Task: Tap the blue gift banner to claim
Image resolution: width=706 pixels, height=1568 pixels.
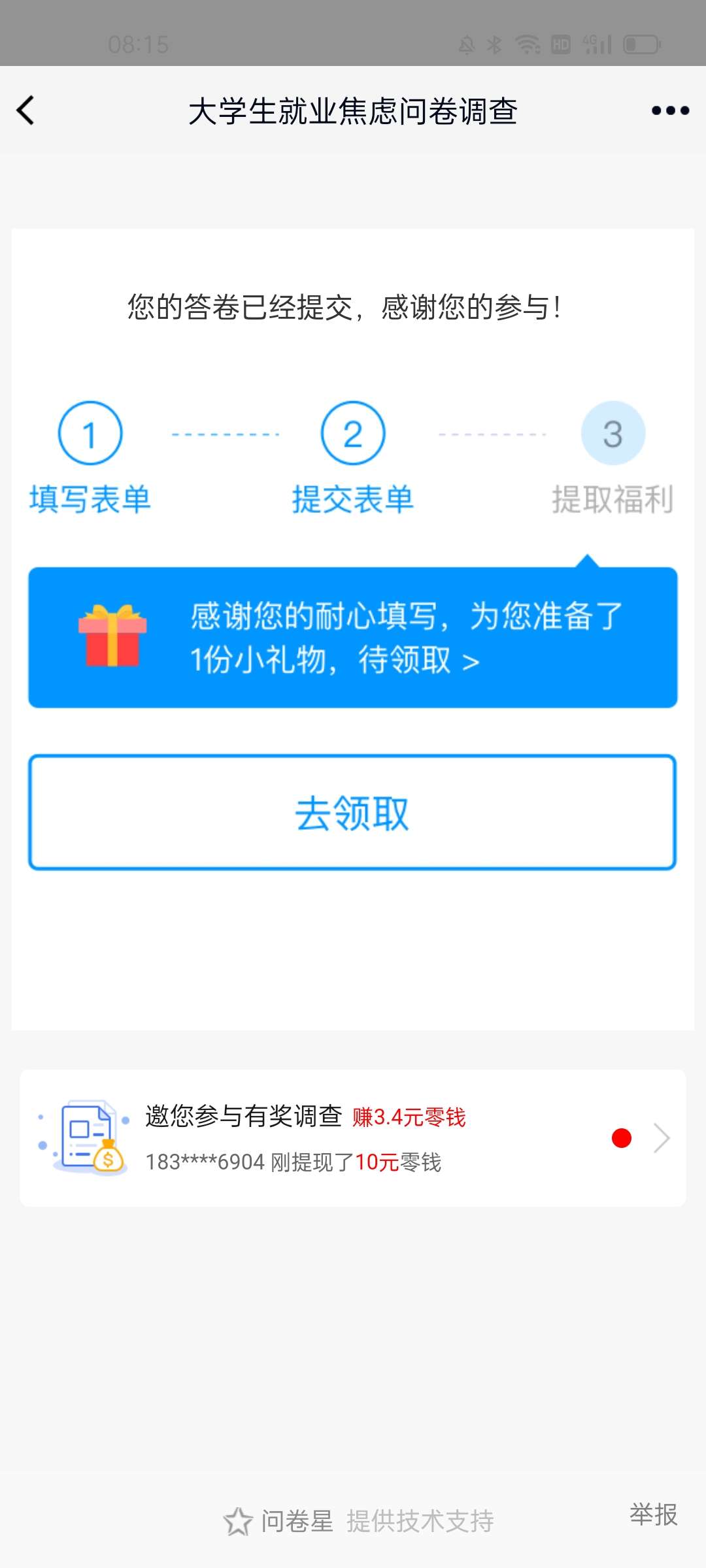Action: [352, 637]
